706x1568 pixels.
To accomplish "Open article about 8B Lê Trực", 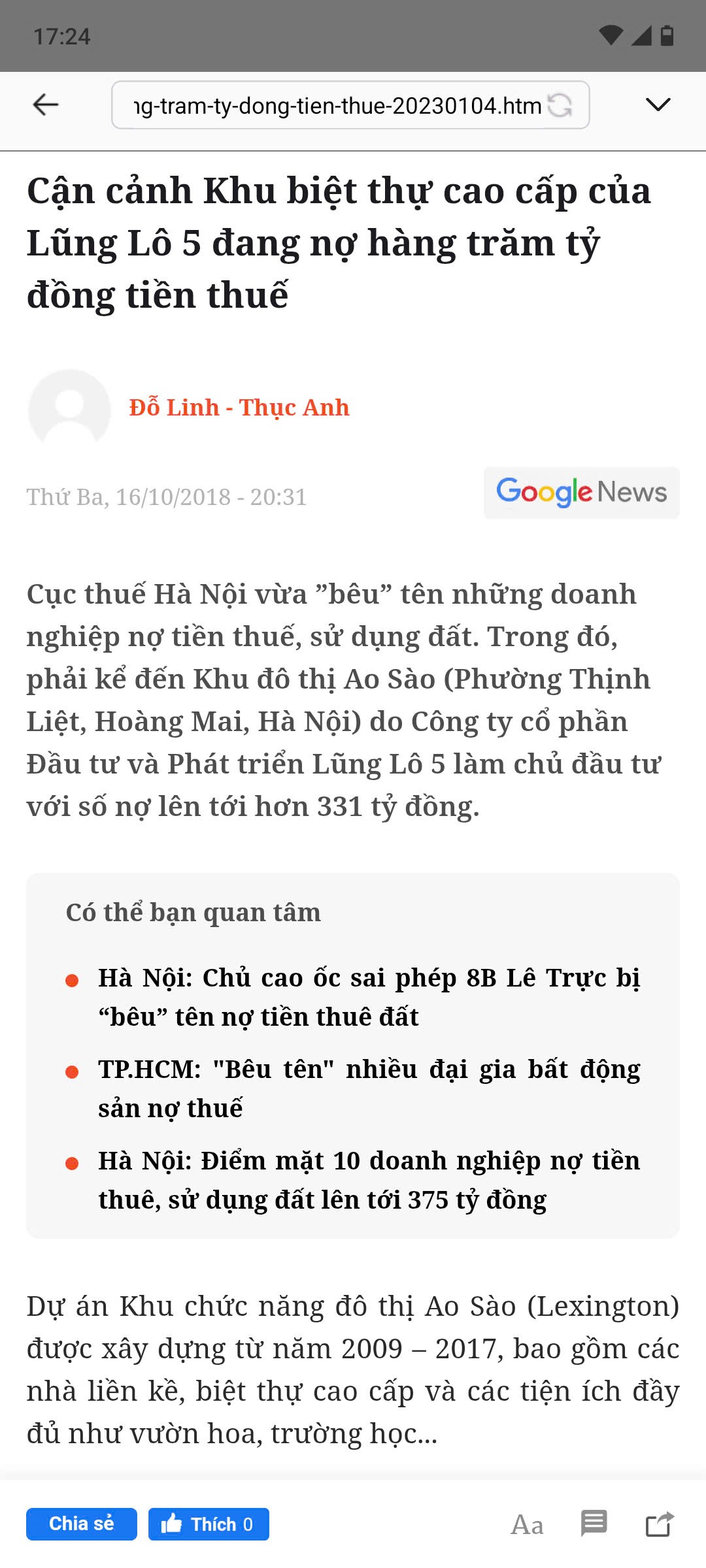I will (x=369, y=997).
